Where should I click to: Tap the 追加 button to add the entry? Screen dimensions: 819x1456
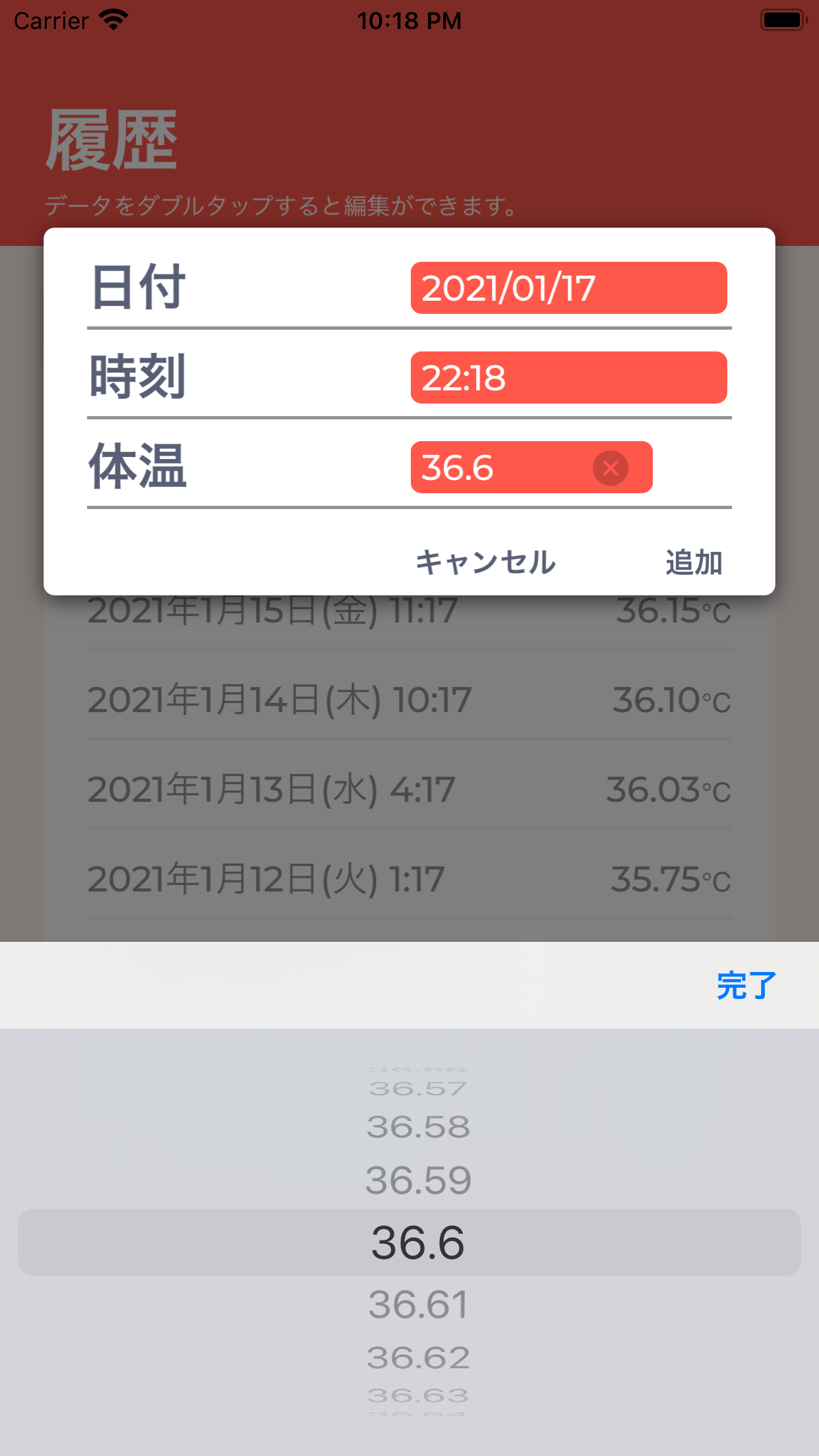[x=693, y=562]
